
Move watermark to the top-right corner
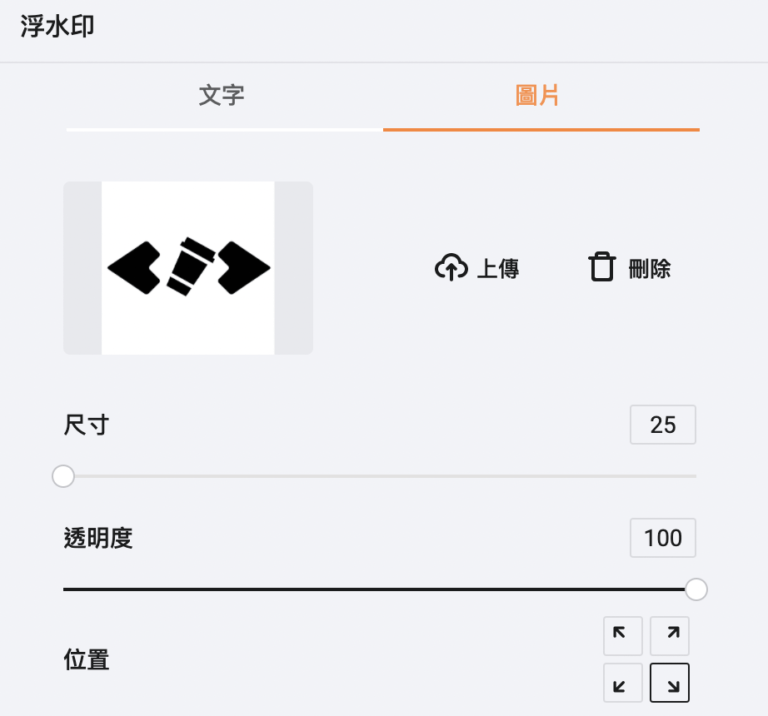pyautogui.click(x=670, y=635)
